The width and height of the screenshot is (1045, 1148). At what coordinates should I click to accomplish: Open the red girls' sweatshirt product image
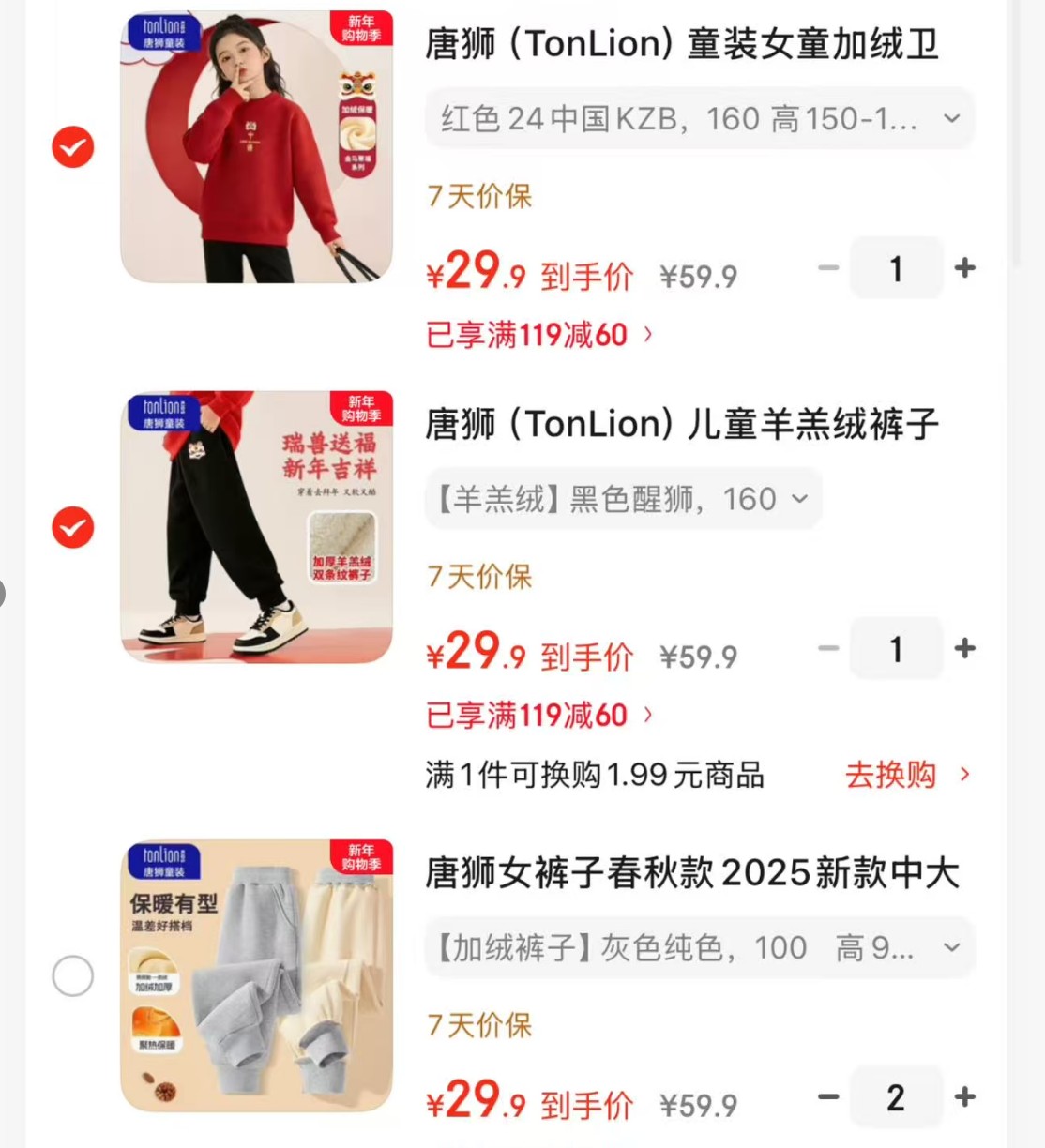256,147
